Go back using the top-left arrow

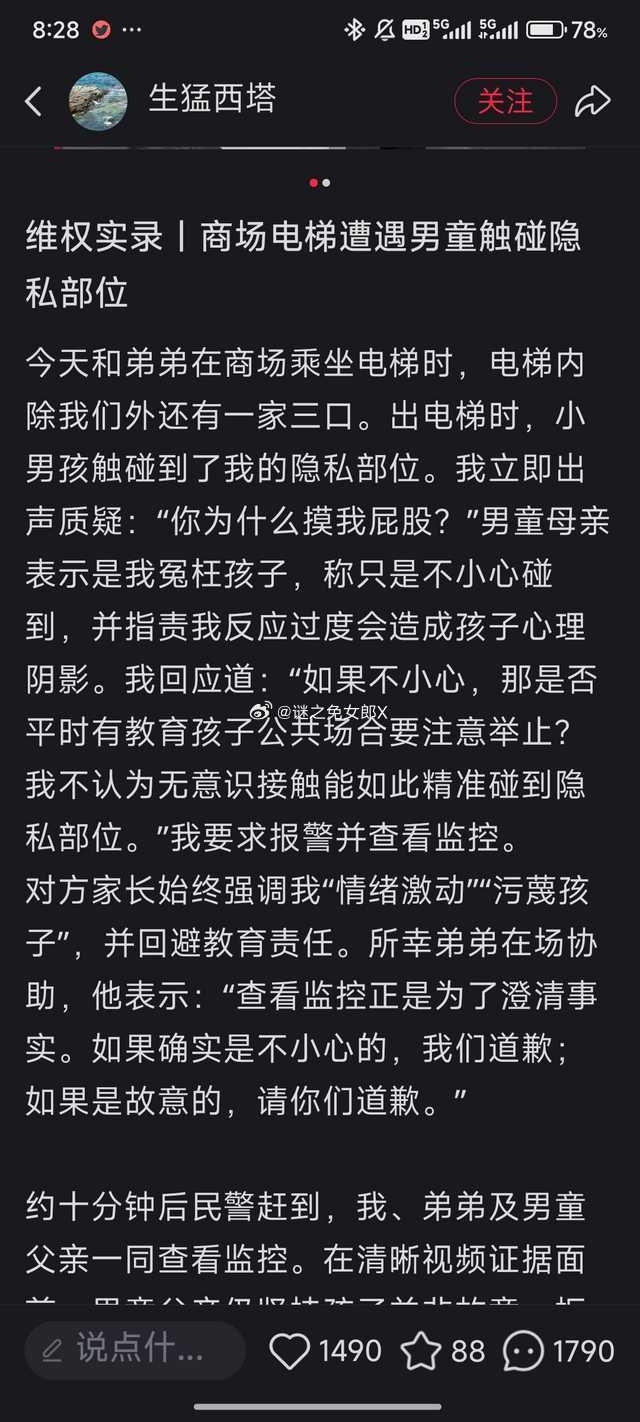point(34,101)
